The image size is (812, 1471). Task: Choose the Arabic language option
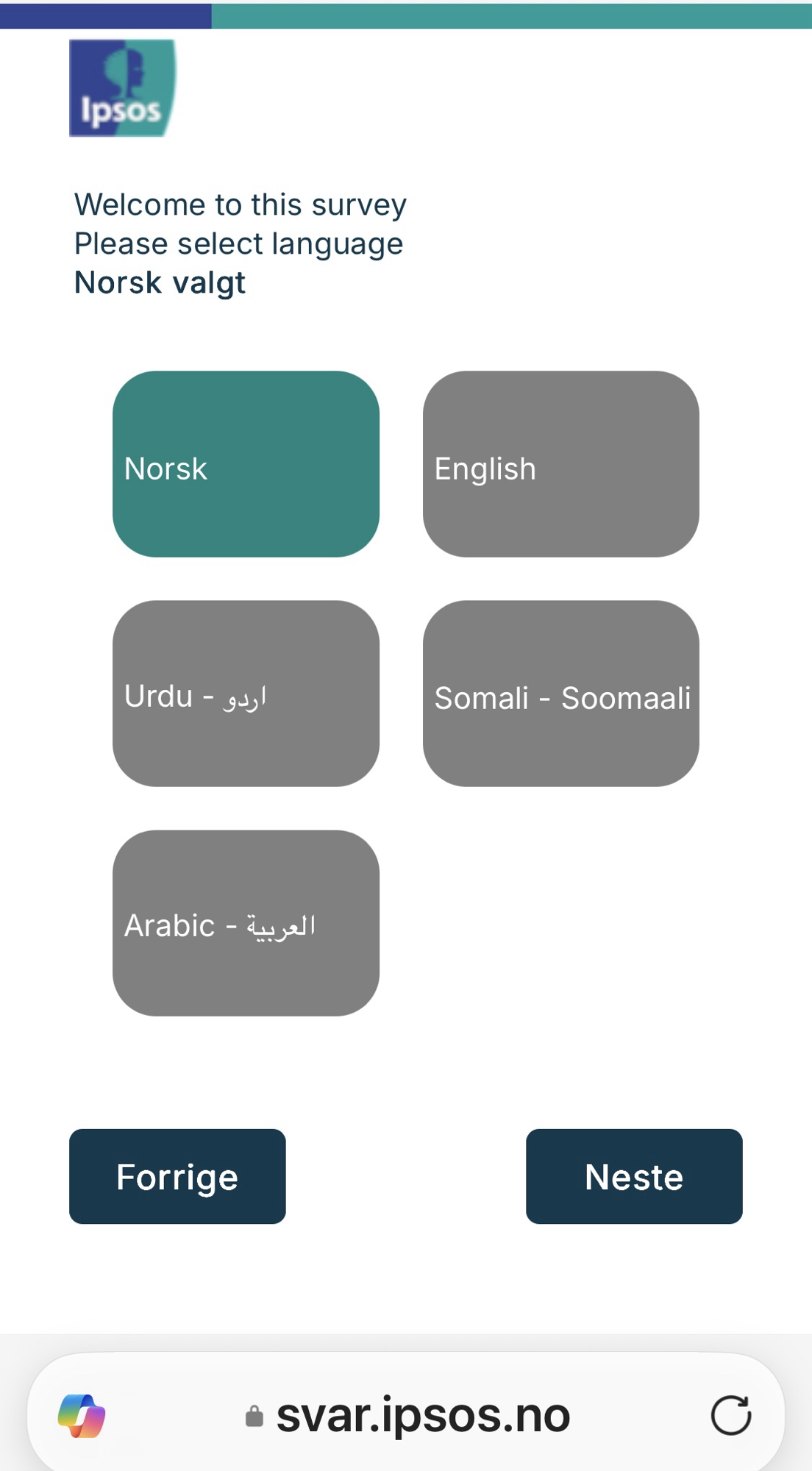[246, 923]
